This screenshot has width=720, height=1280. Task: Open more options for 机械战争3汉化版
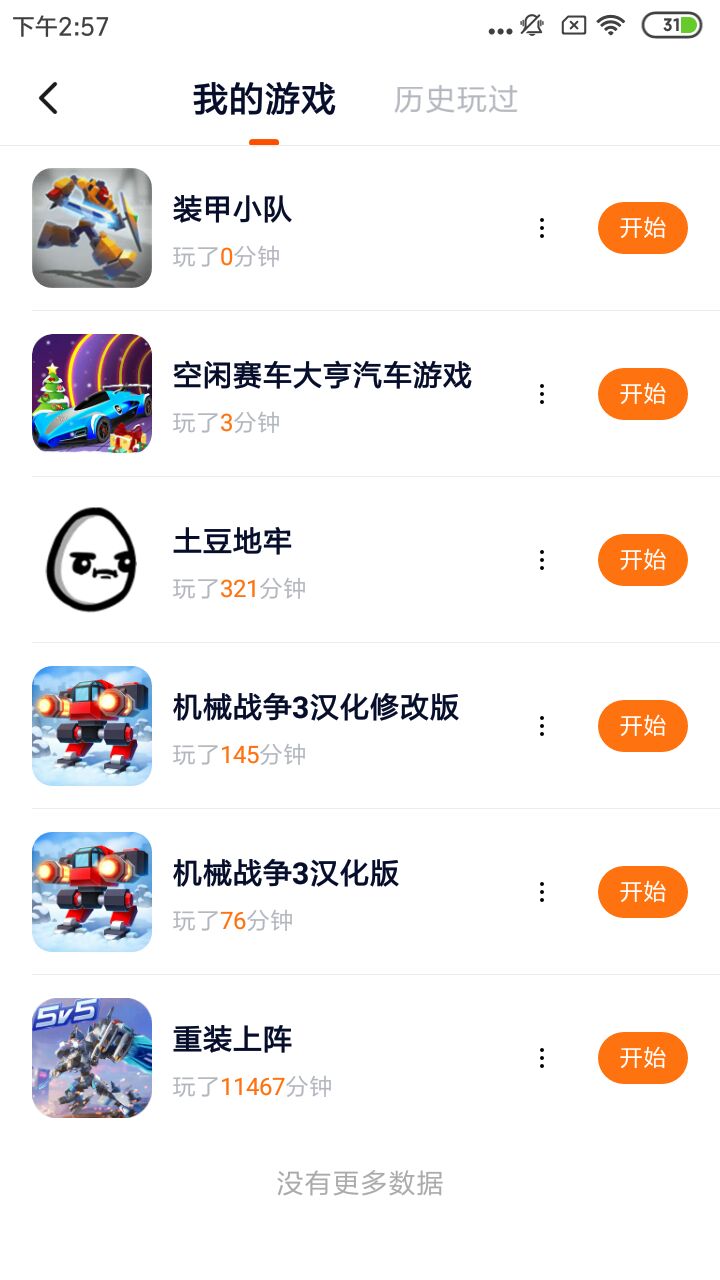pos(542,892)
